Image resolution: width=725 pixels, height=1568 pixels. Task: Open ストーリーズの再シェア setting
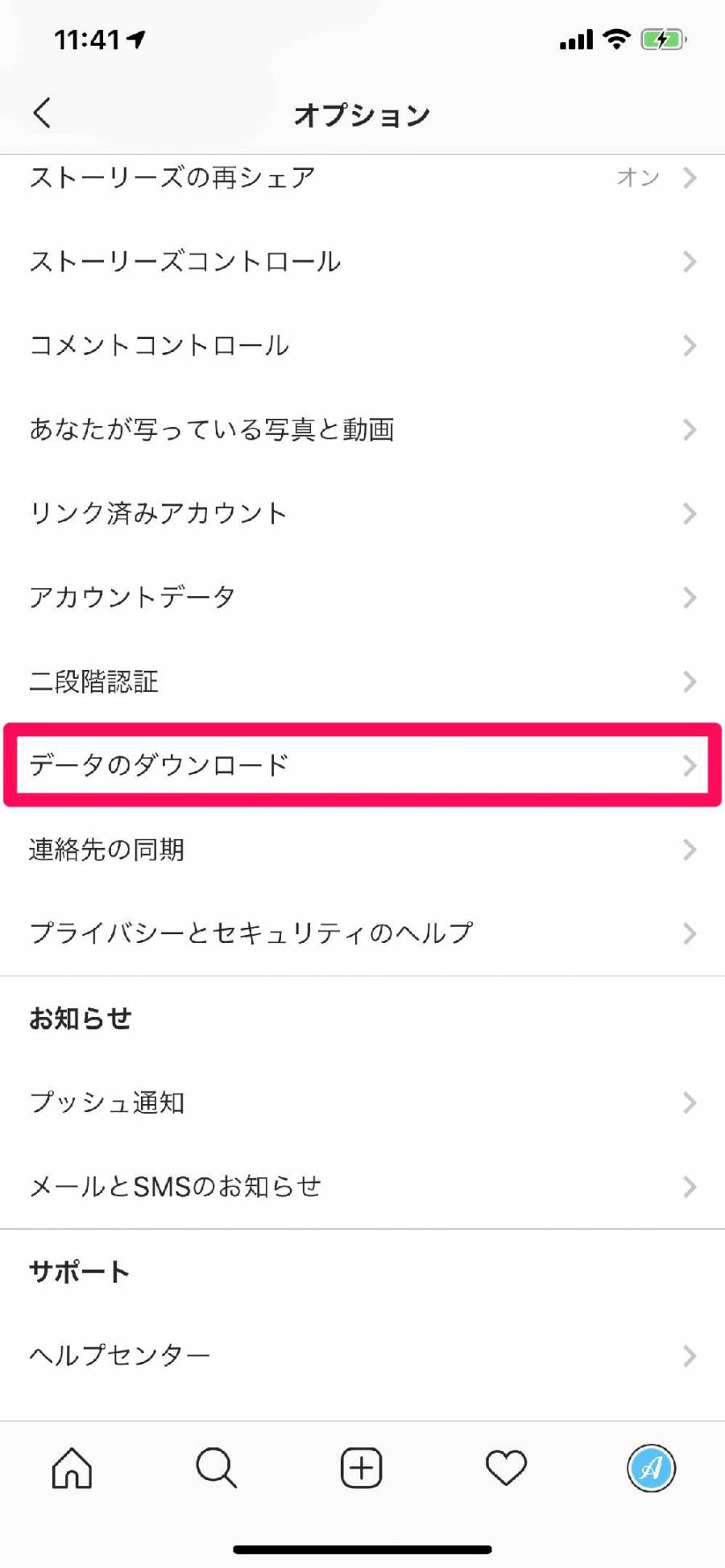click(x=362, y=178)
